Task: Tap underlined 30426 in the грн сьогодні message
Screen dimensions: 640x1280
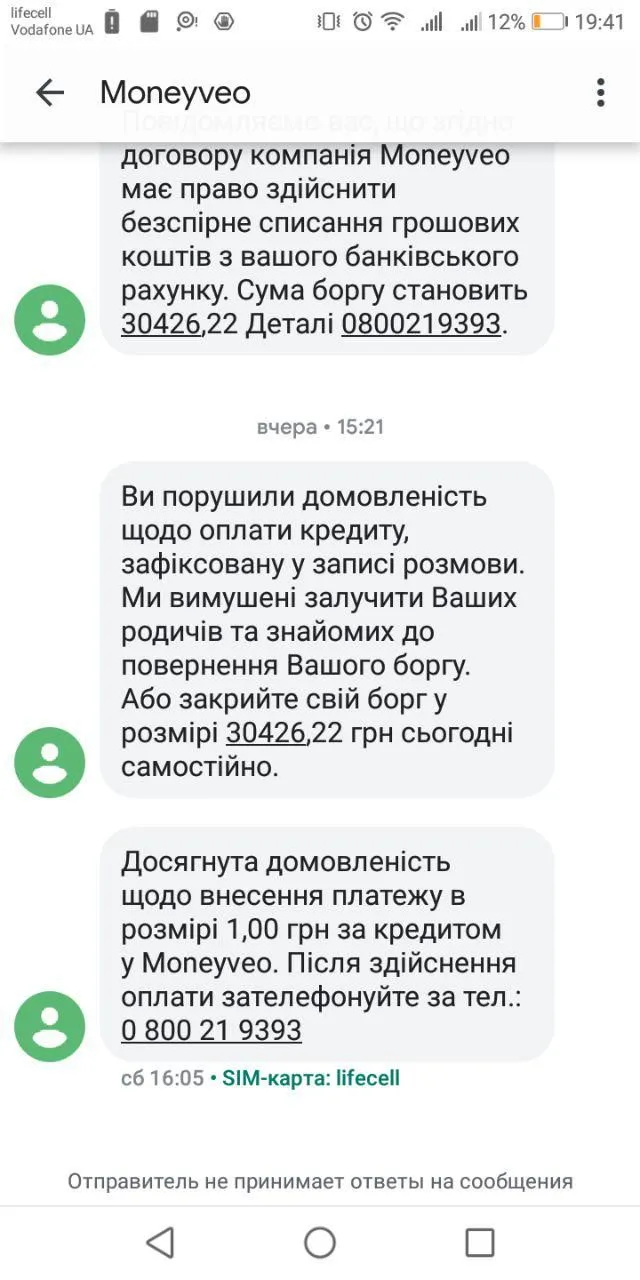Action: pyautogui.click(x=266, y=733)
